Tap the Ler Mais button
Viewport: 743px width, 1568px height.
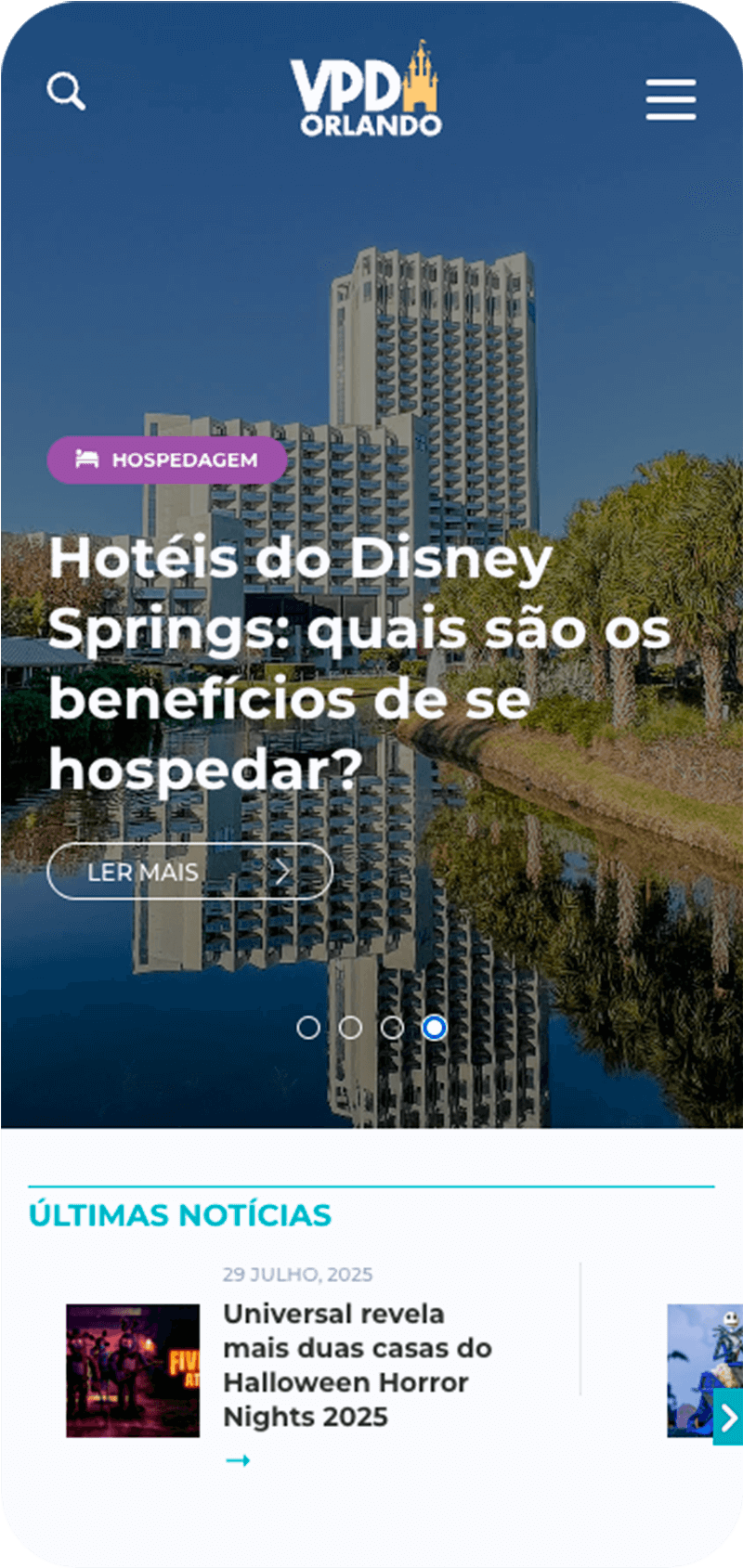click(x=189, y=871)
